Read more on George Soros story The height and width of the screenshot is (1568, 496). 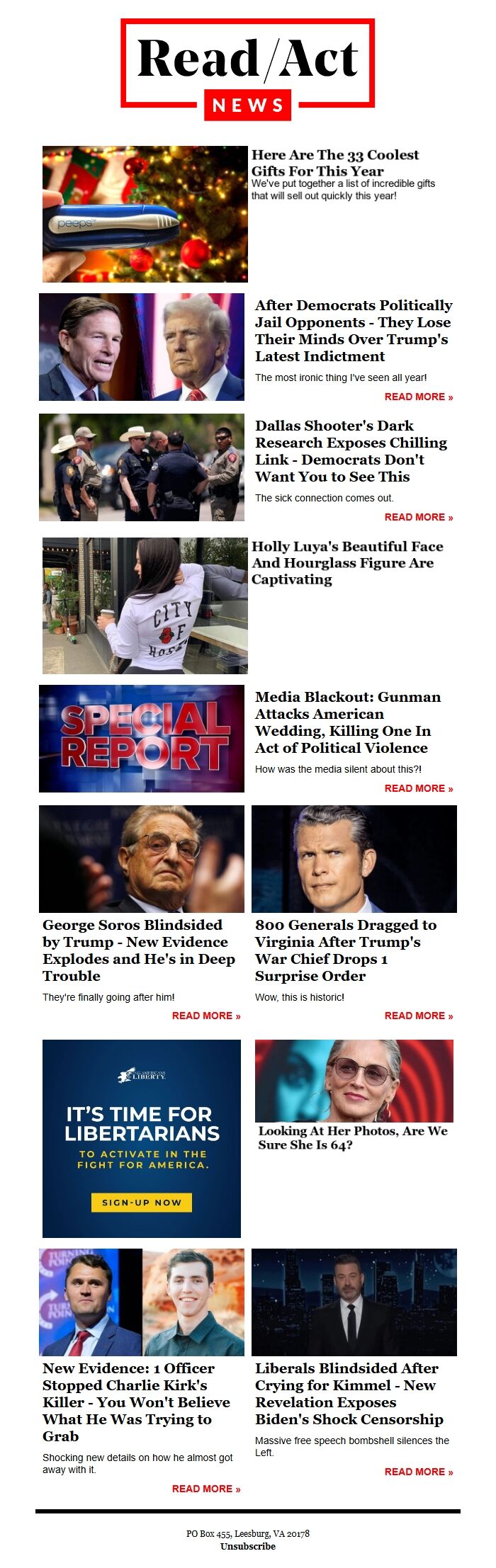pyautogui.click(x=205, y=1016)
